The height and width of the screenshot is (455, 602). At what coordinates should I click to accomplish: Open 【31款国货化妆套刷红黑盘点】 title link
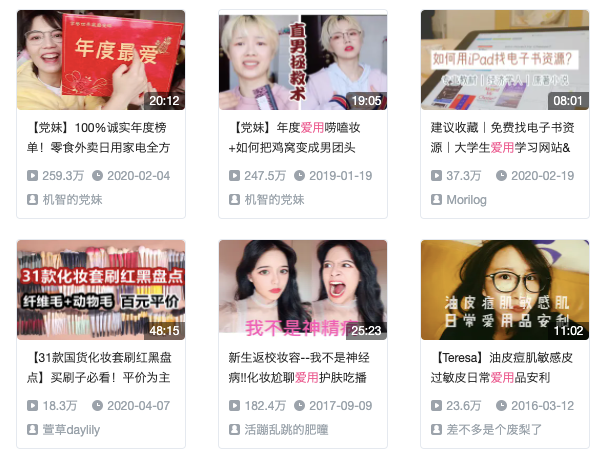[x=100, y=367]
